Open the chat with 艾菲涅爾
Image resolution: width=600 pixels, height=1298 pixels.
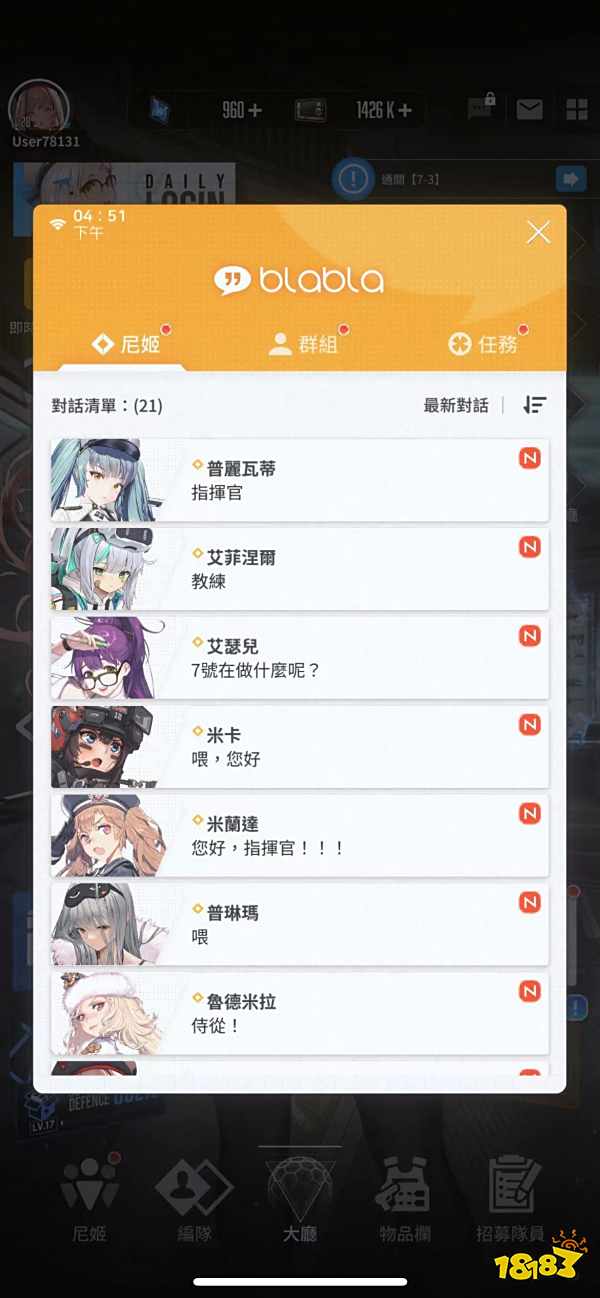pyautogui.click(x=300, y=568)
